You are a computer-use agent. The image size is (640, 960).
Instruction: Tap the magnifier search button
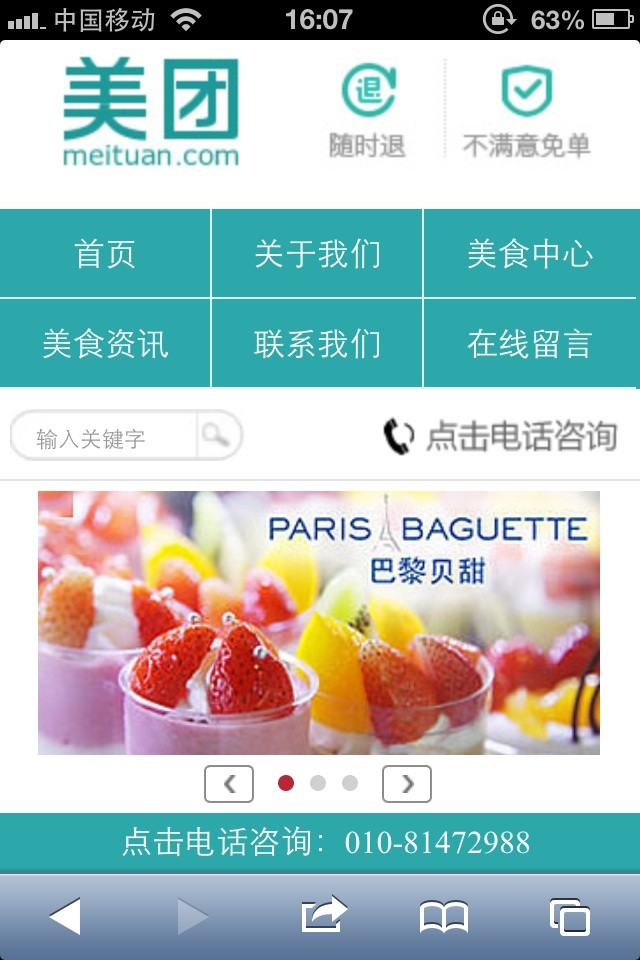(x=217, y=436)
